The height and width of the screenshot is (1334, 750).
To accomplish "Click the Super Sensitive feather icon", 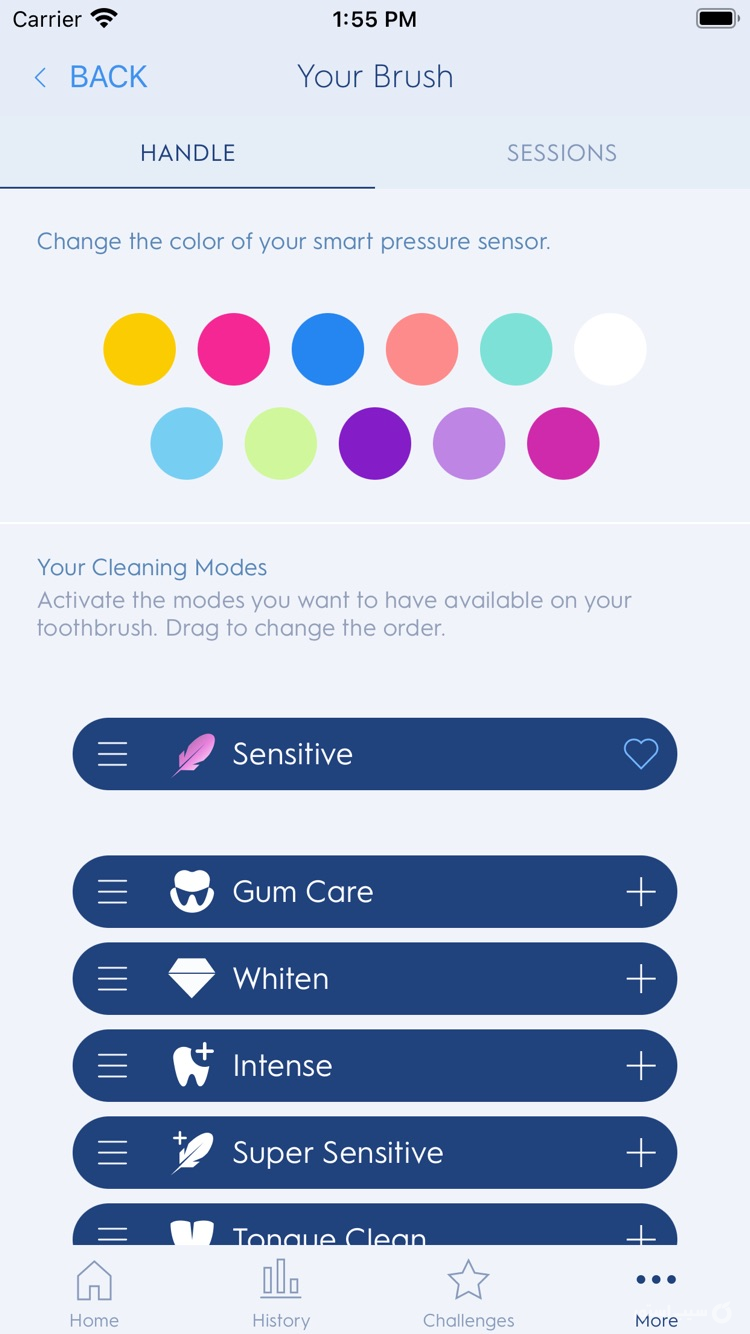I will click(x=190, y=1152).
